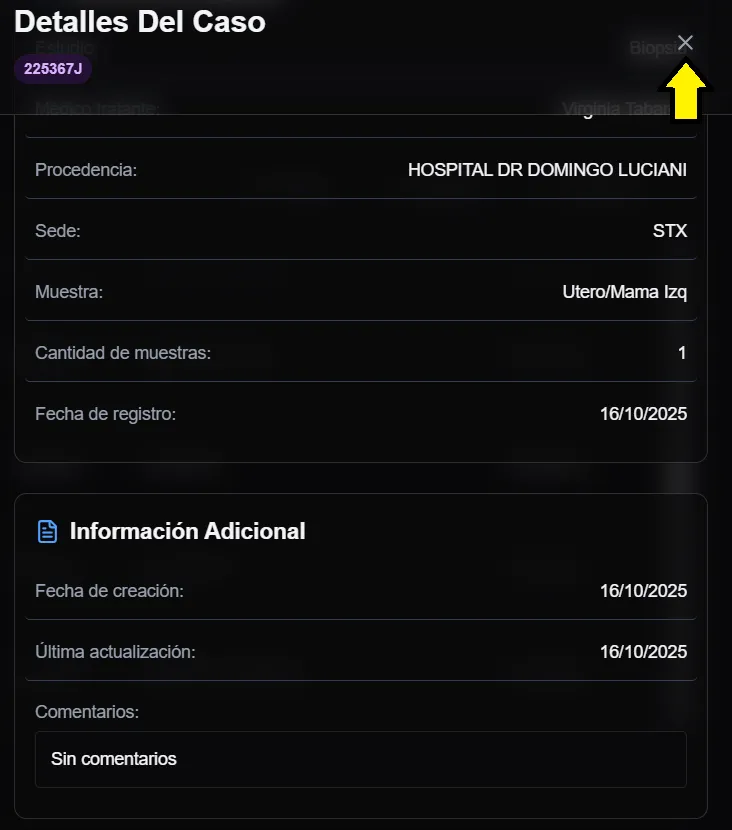
Task: Select the Muestra value Utero/Mama Izq
Action: coord(624,292)
